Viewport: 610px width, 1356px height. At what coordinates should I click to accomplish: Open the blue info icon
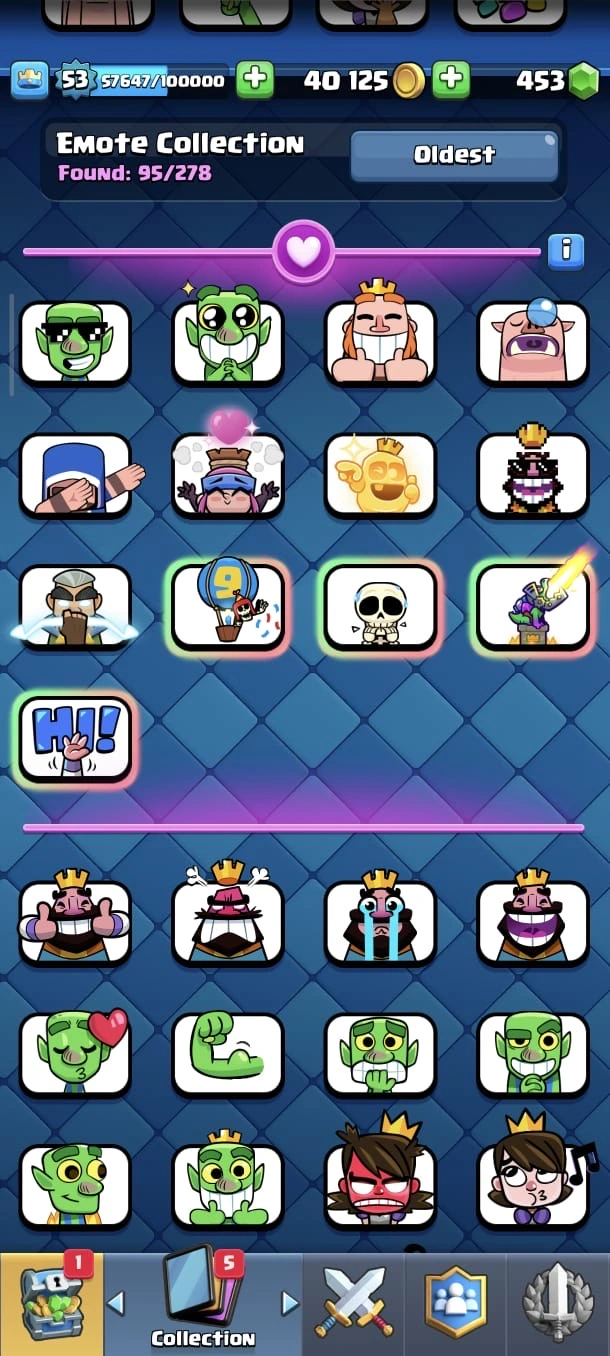pyautogui.click(x=565, y=250)
